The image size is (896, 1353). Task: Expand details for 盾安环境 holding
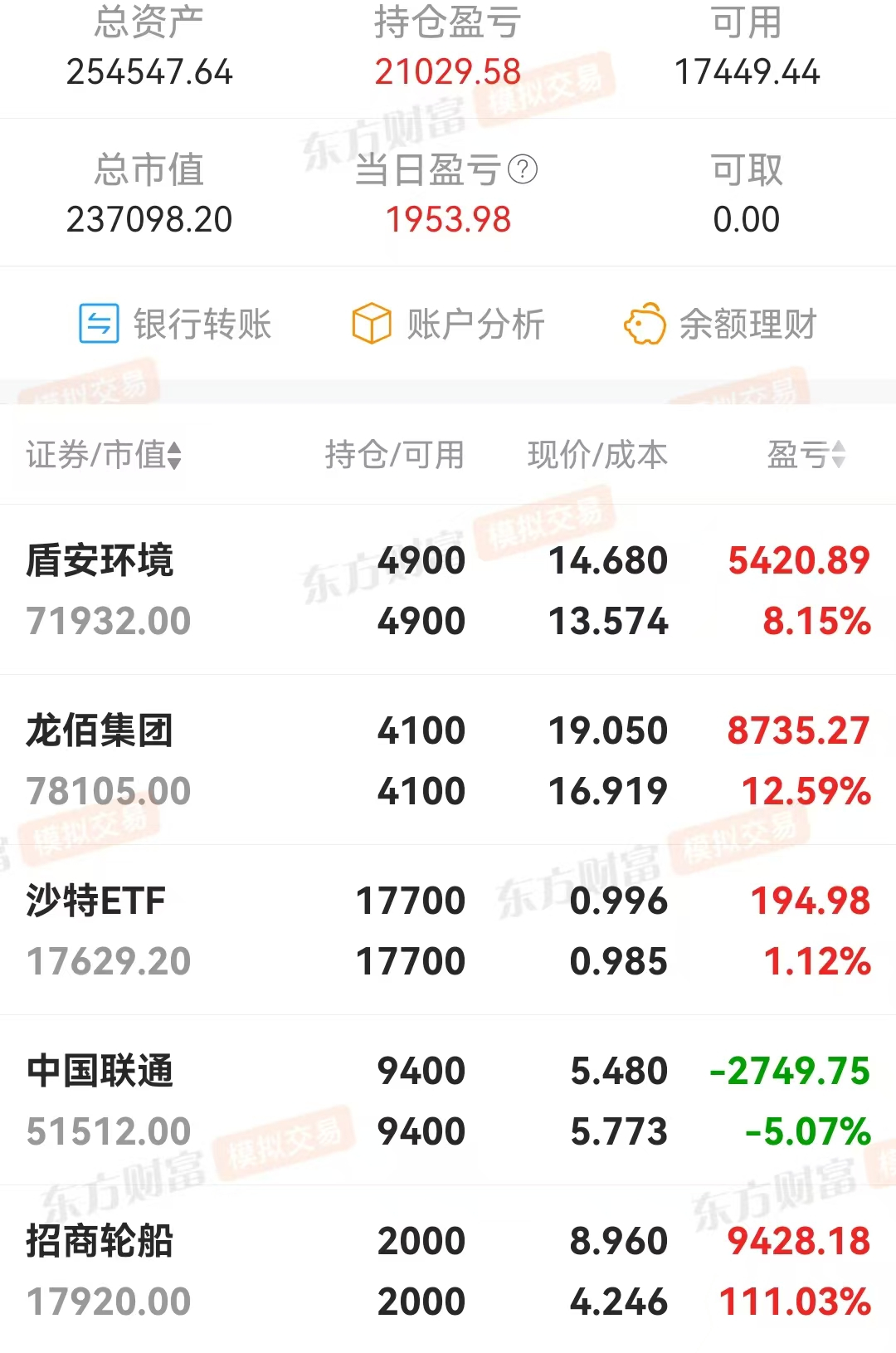tap(249, 589)
